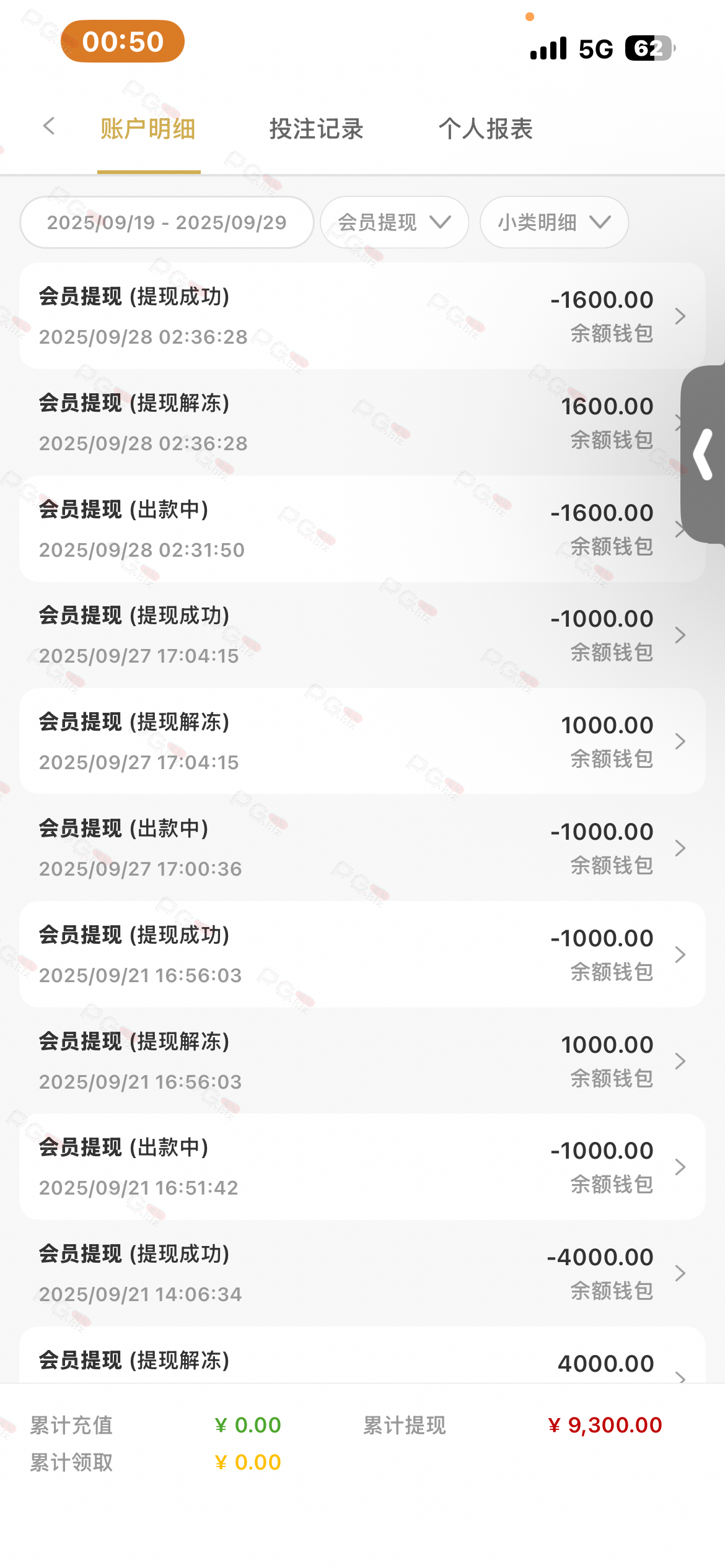Go back using the top-left arrow

pyautogui.click(x=50, y=127)
